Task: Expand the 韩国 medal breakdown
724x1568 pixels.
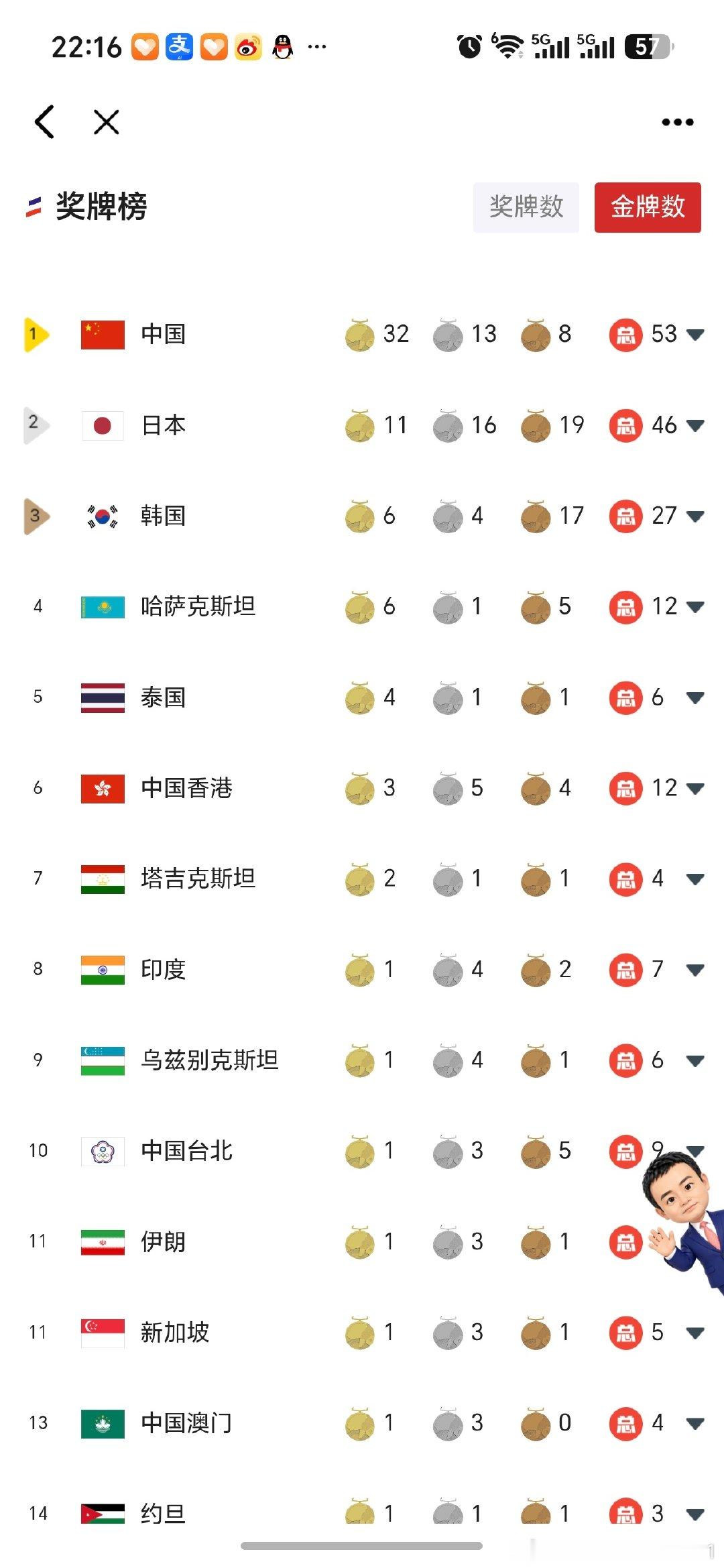Action: (x=696, y=516)
